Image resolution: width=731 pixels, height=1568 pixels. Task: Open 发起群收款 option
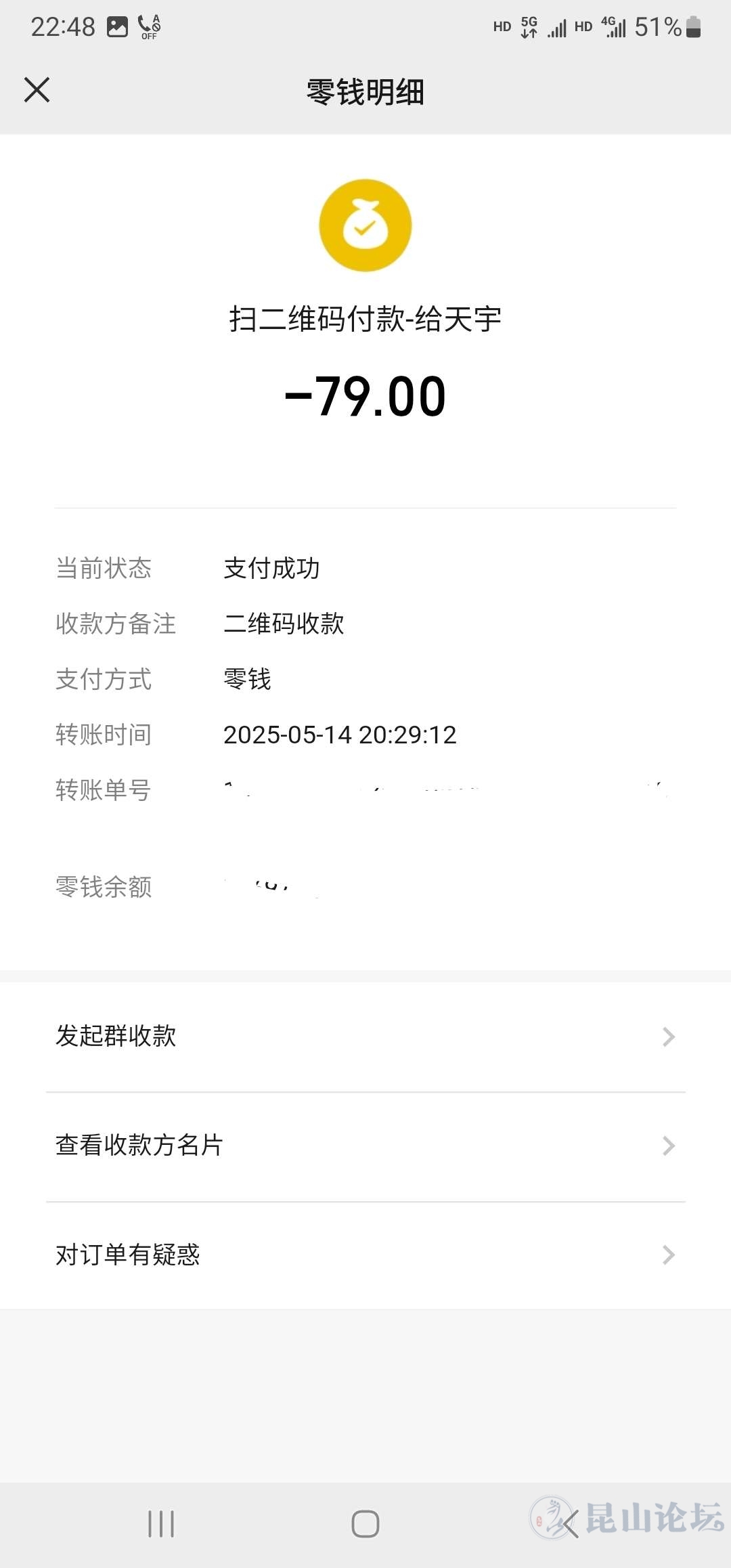[x=365, y=1036]
